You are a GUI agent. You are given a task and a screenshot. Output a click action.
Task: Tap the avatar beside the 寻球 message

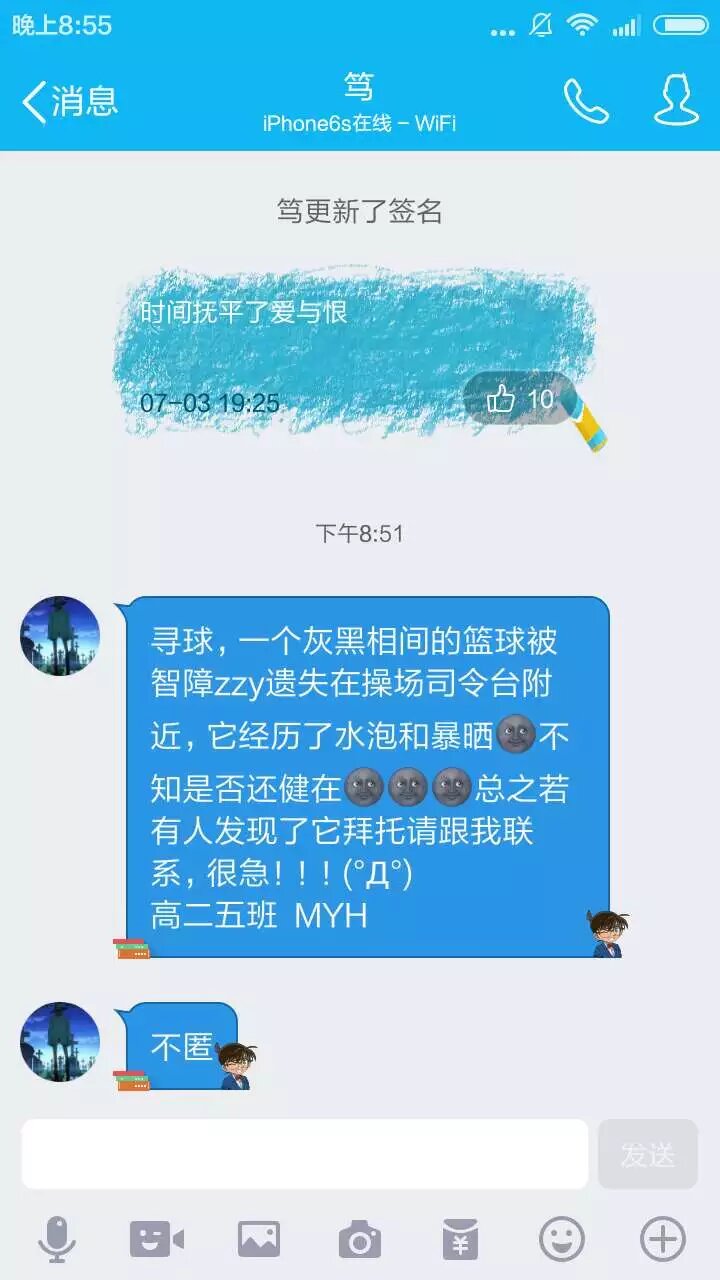pos(60,636)
